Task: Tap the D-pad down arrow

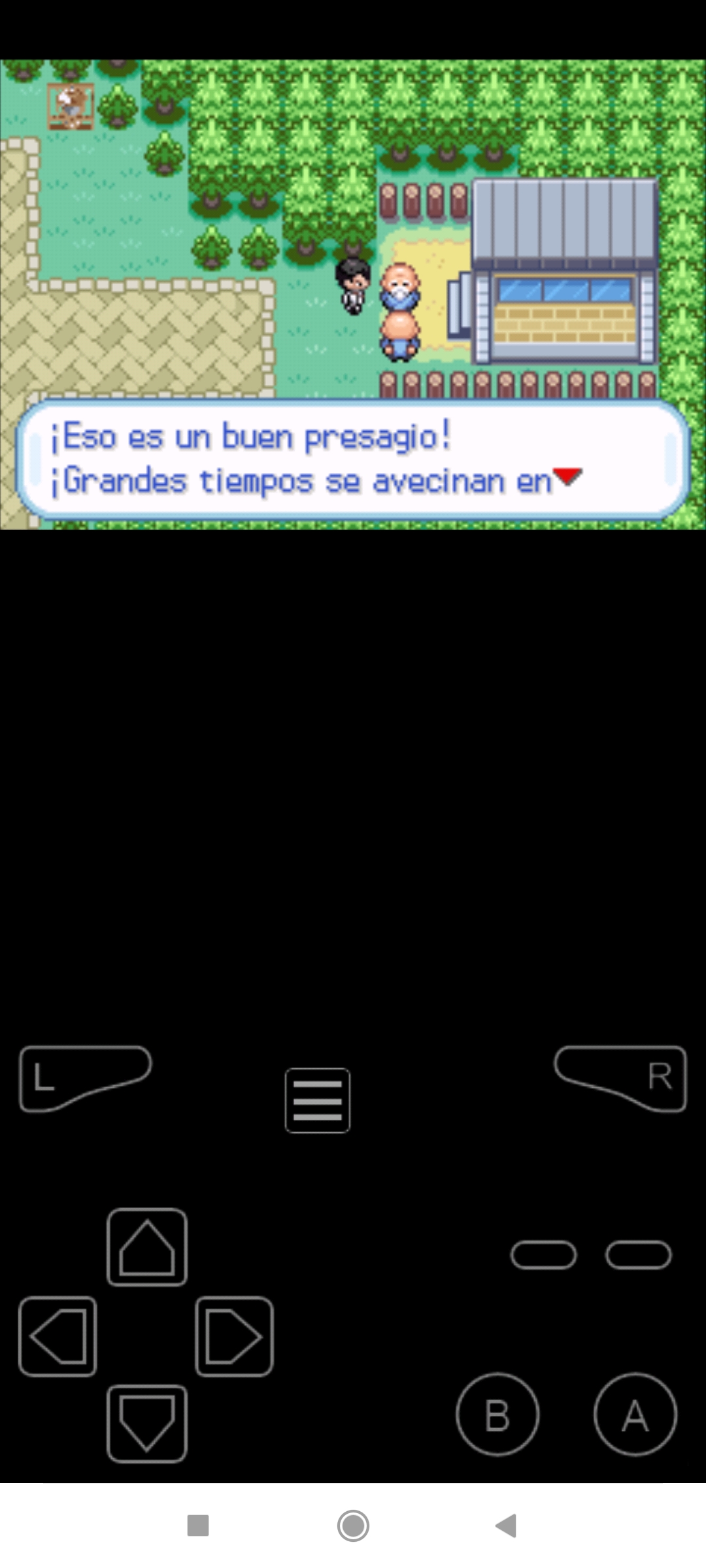Action: click(147, 1423)
